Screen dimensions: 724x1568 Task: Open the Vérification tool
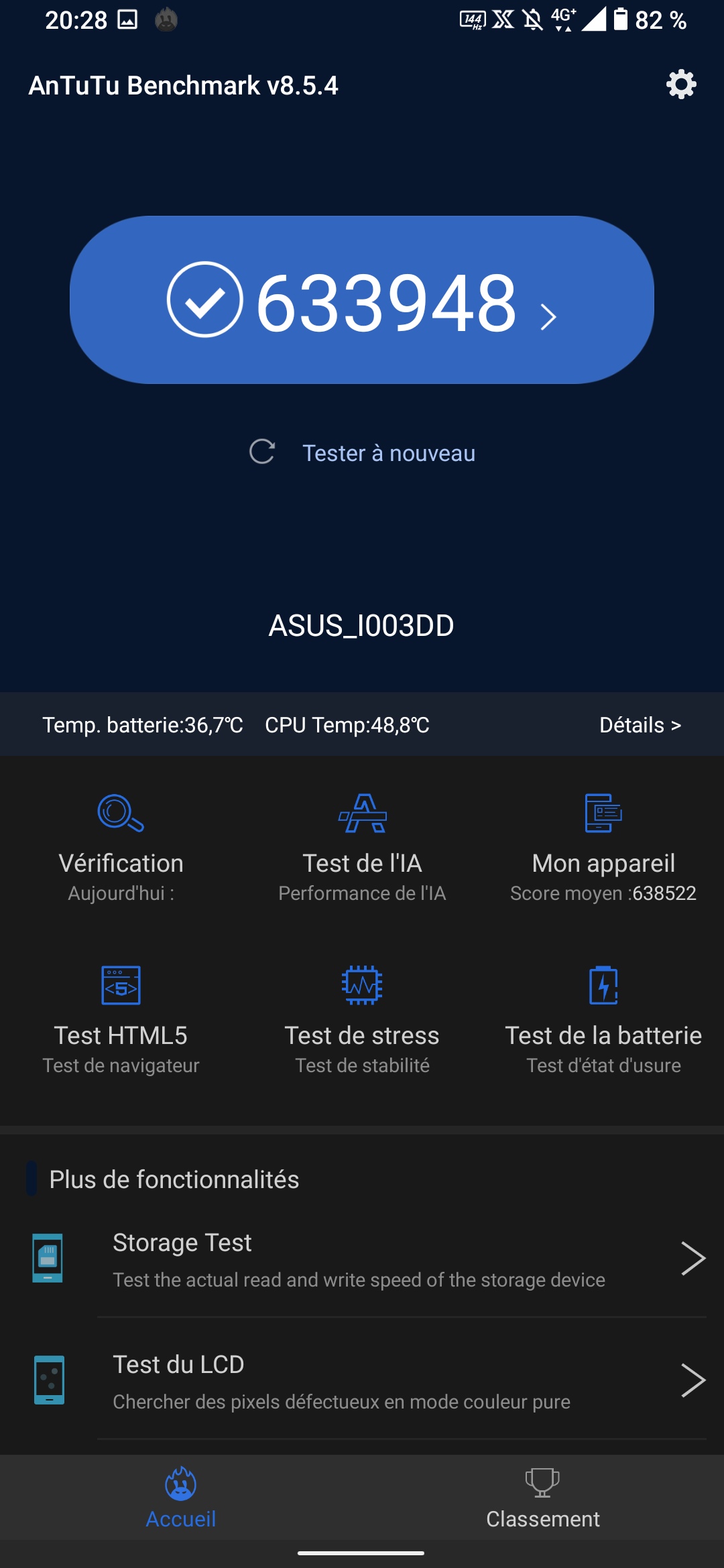pyautogui.click(x=121, y=847)
